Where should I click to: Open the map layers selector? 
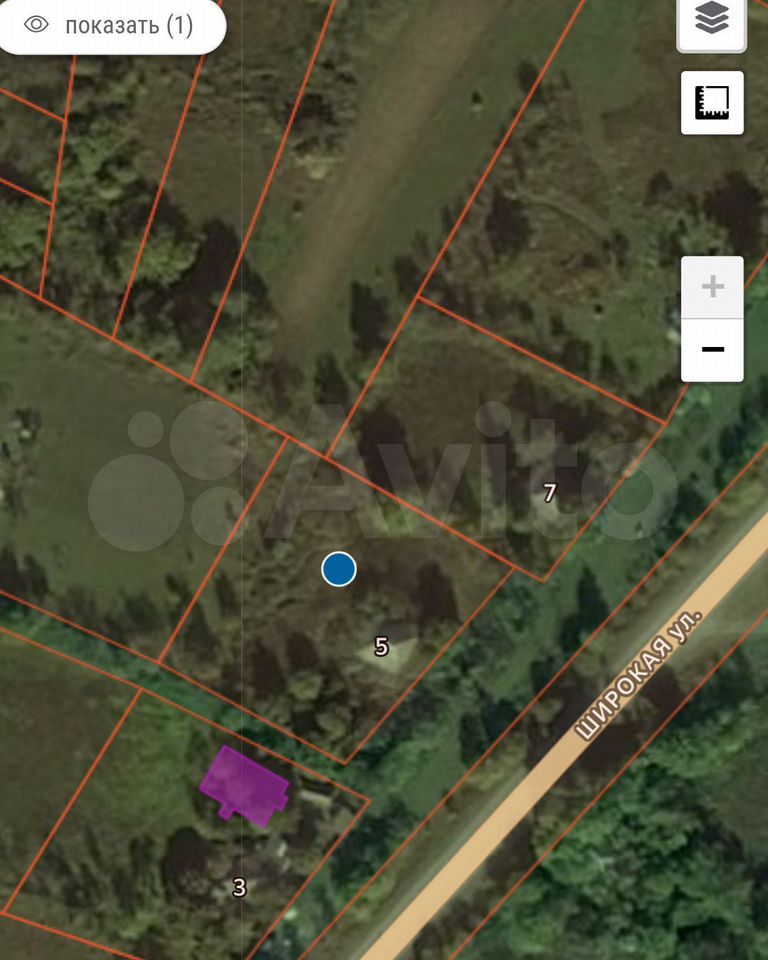coord(712,20)
